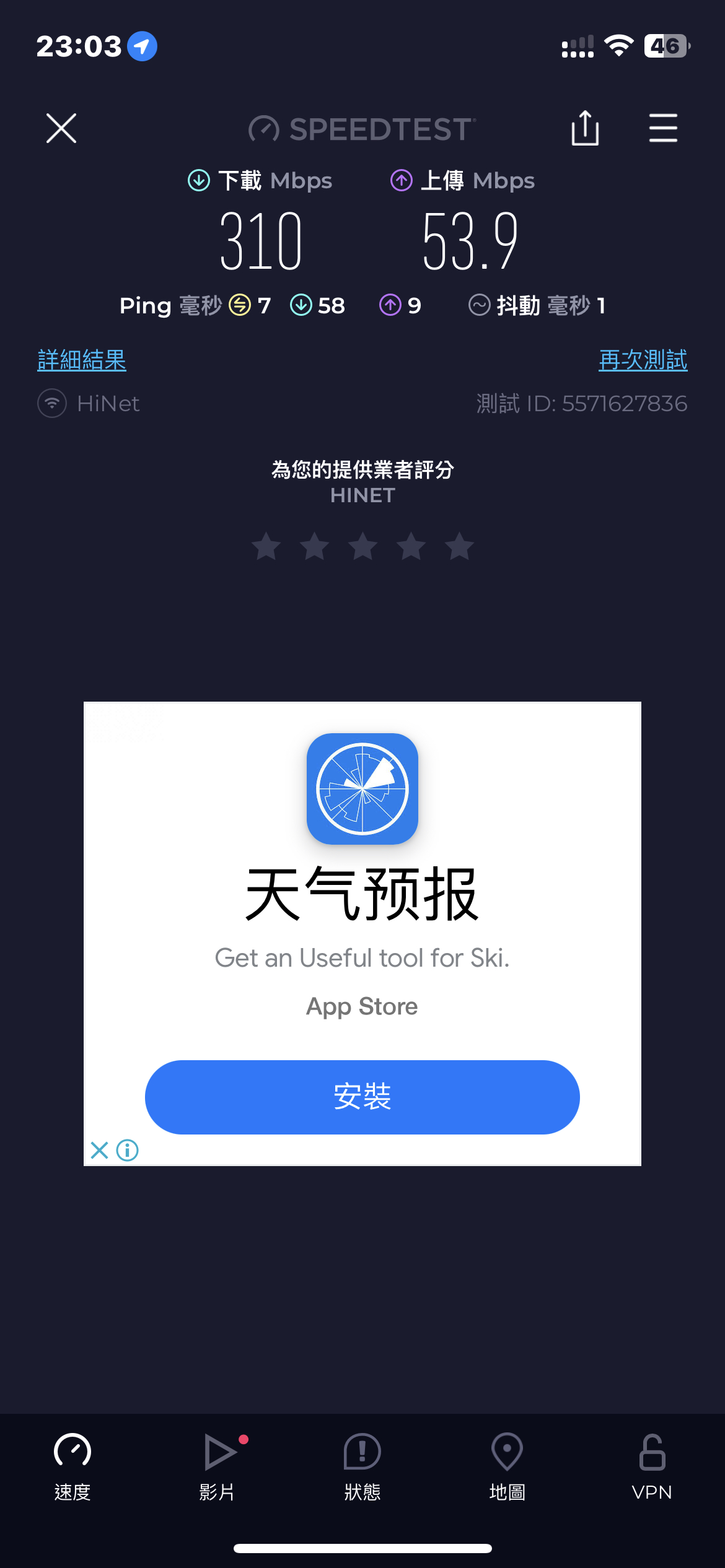This screenshot has height=1568, width=725.
Task: Open the hamburger menu
Action: click(x=663, y=128)
